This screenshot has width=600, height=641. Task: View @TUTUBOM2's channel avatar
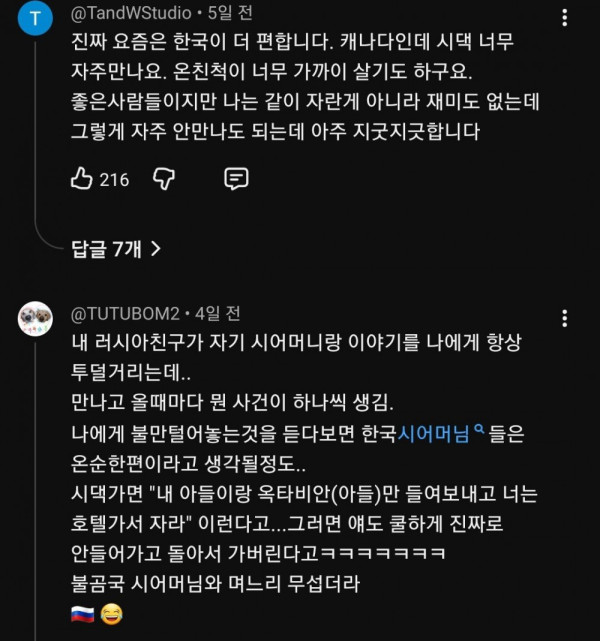[37, 319]
